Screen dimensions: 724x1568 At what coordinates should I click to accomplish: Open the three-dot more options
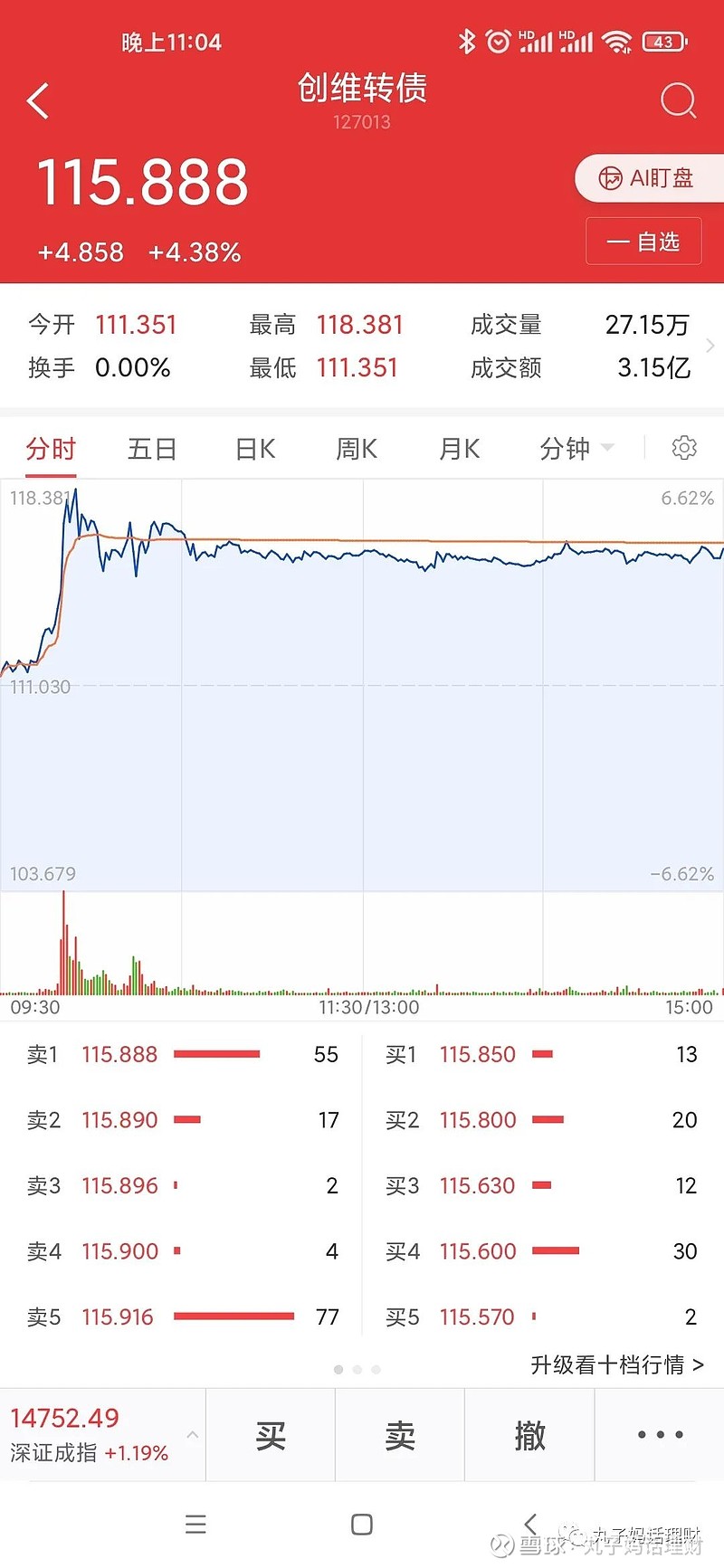coord(660,1435)
